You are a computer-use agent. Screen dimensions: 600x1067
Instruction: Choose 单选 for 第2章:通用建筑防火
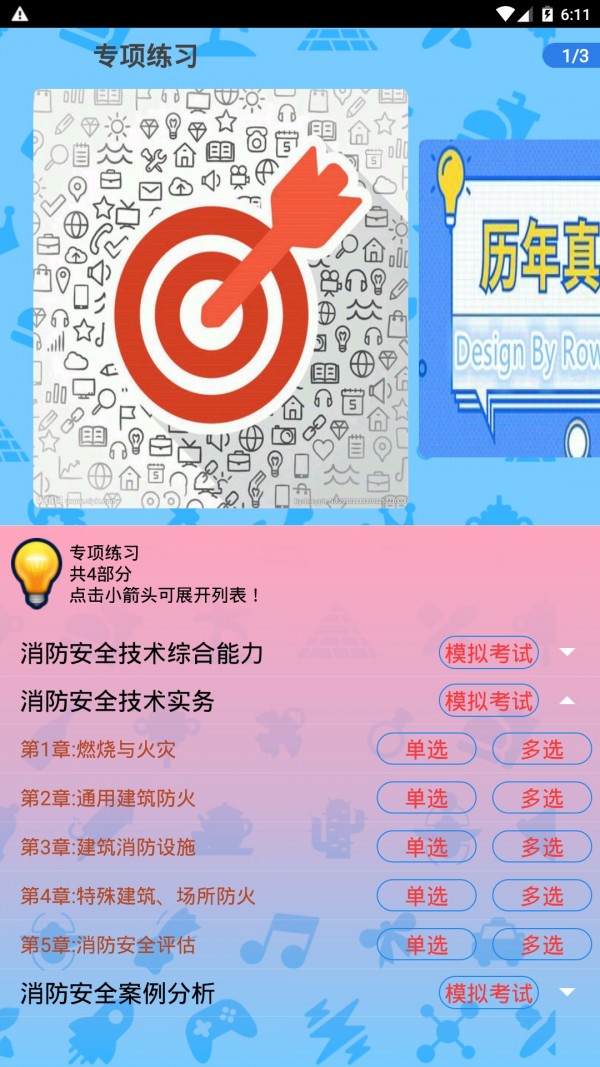click(x=426, y=798)
